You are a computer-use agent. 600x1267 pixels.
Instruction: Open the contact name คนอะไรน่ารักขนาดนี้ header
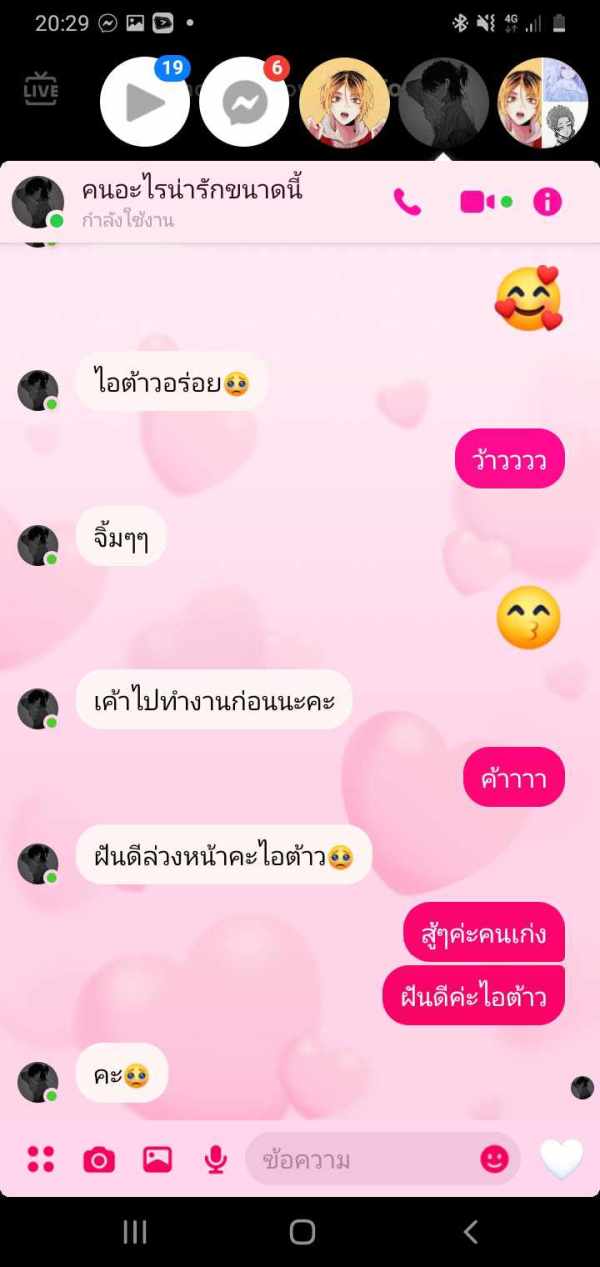(x=192, y=190)
